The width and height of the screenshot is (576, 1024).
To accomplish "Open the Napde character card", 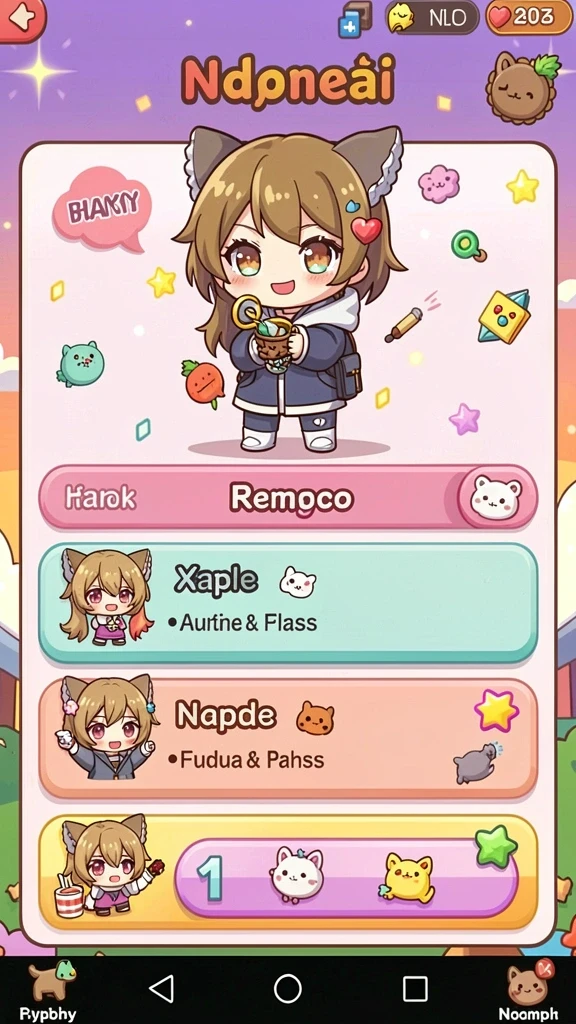I will click(x=288, y=739).
